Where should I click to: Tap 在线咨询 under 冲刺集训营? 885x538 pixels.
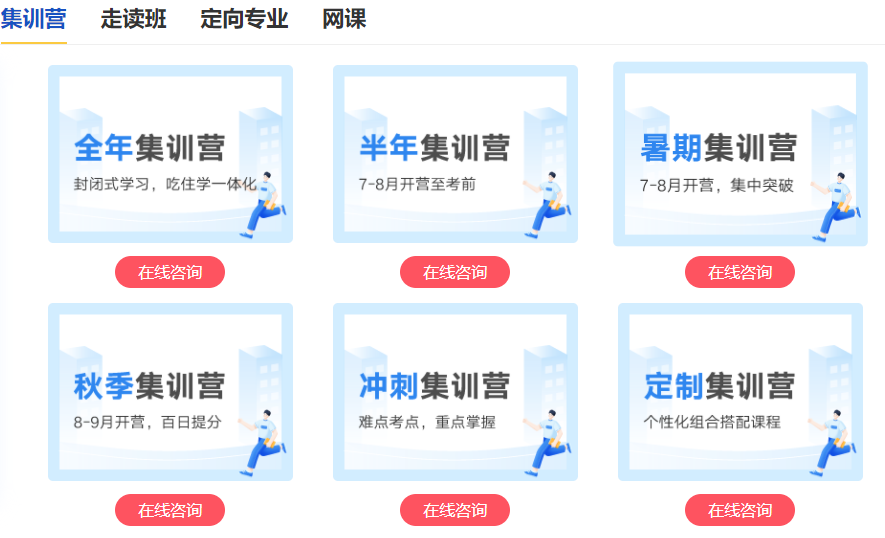(455, 510)
